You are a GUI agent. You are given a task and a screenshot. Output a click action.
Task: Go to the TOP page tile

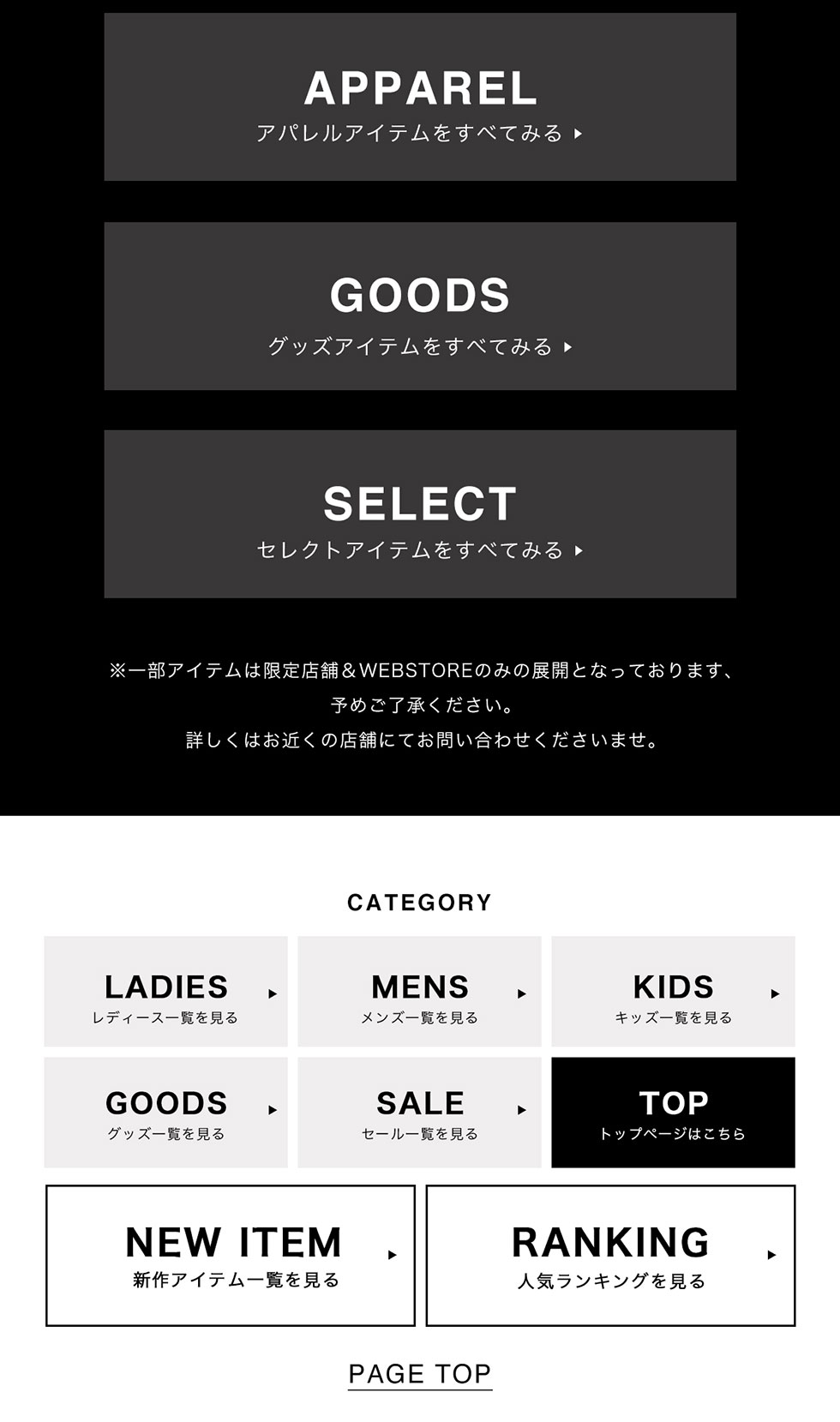(673, 1113)
